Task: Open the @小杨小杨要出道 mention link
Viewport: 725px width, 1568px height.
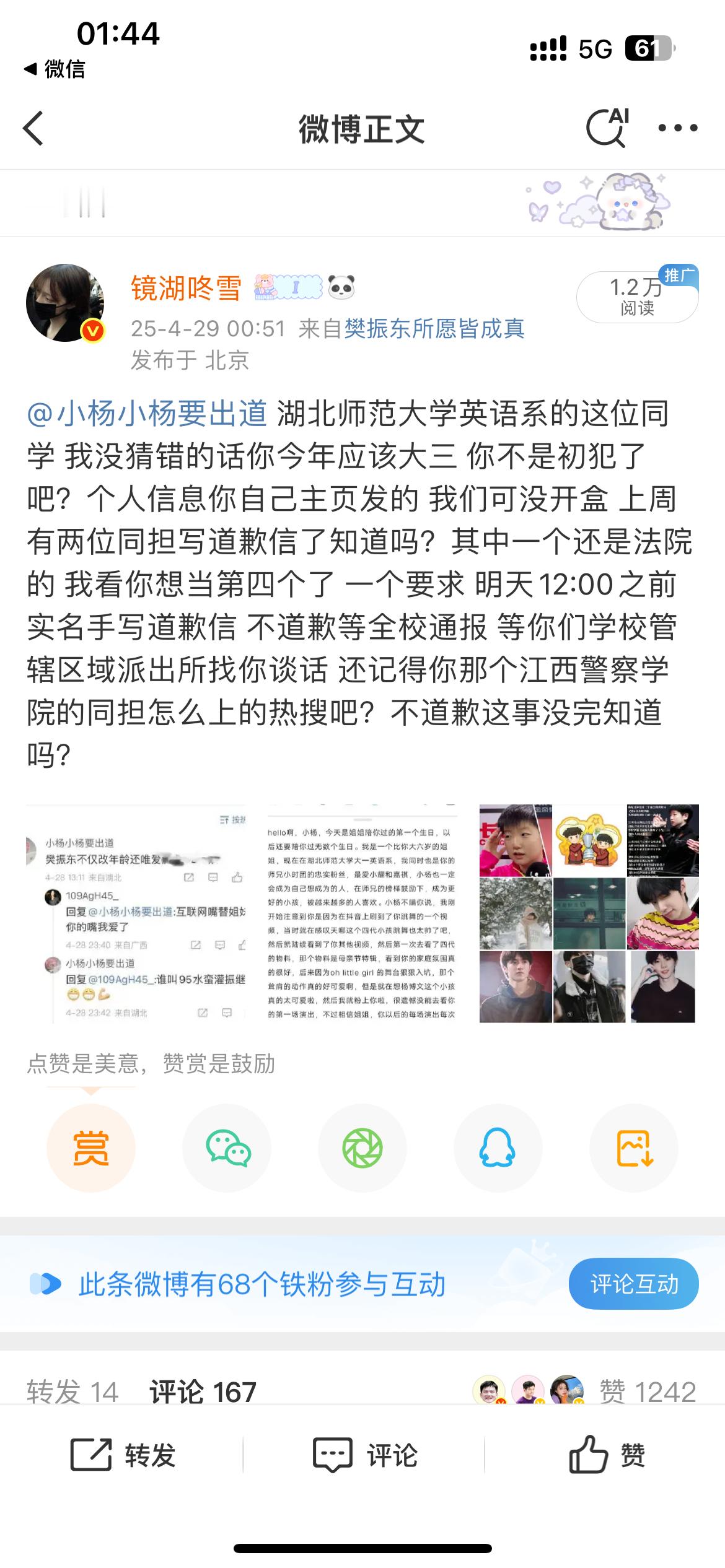Action: 147,413
